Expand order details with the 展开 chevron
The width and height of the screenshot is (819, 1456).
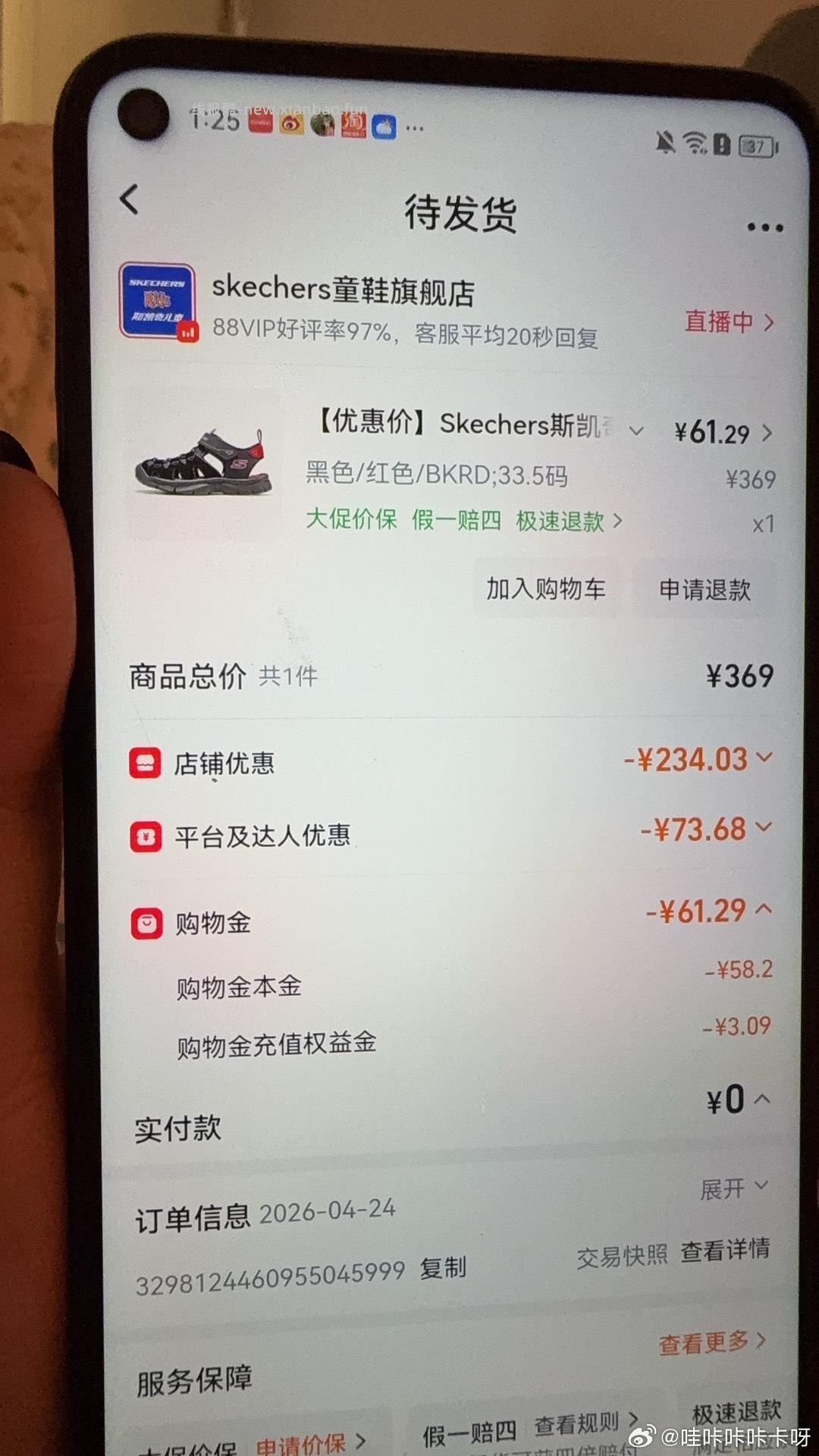(x=734, y=1185)
